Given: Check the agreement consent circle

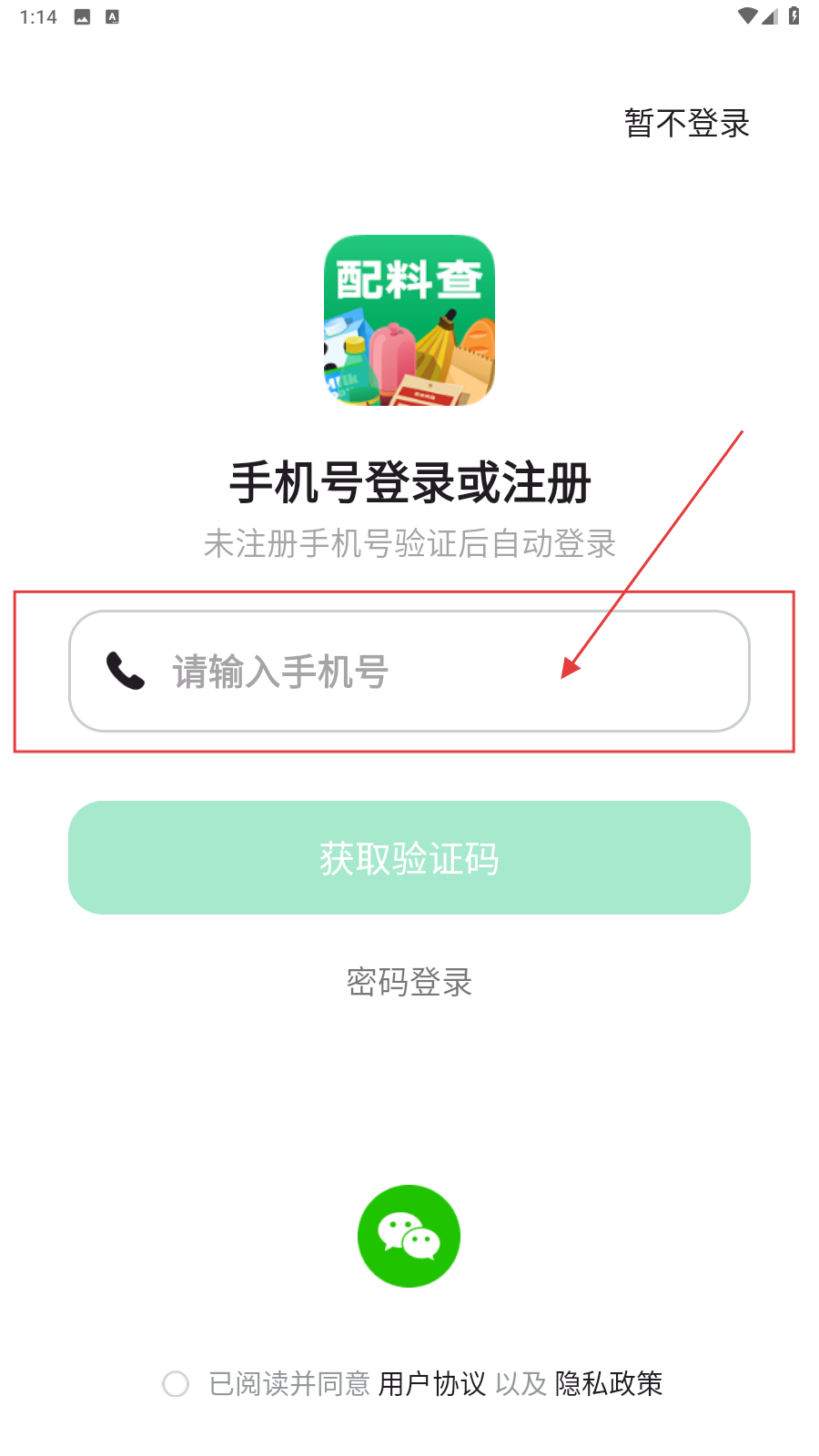Looking at the screenshot, I should [176, 1384].
